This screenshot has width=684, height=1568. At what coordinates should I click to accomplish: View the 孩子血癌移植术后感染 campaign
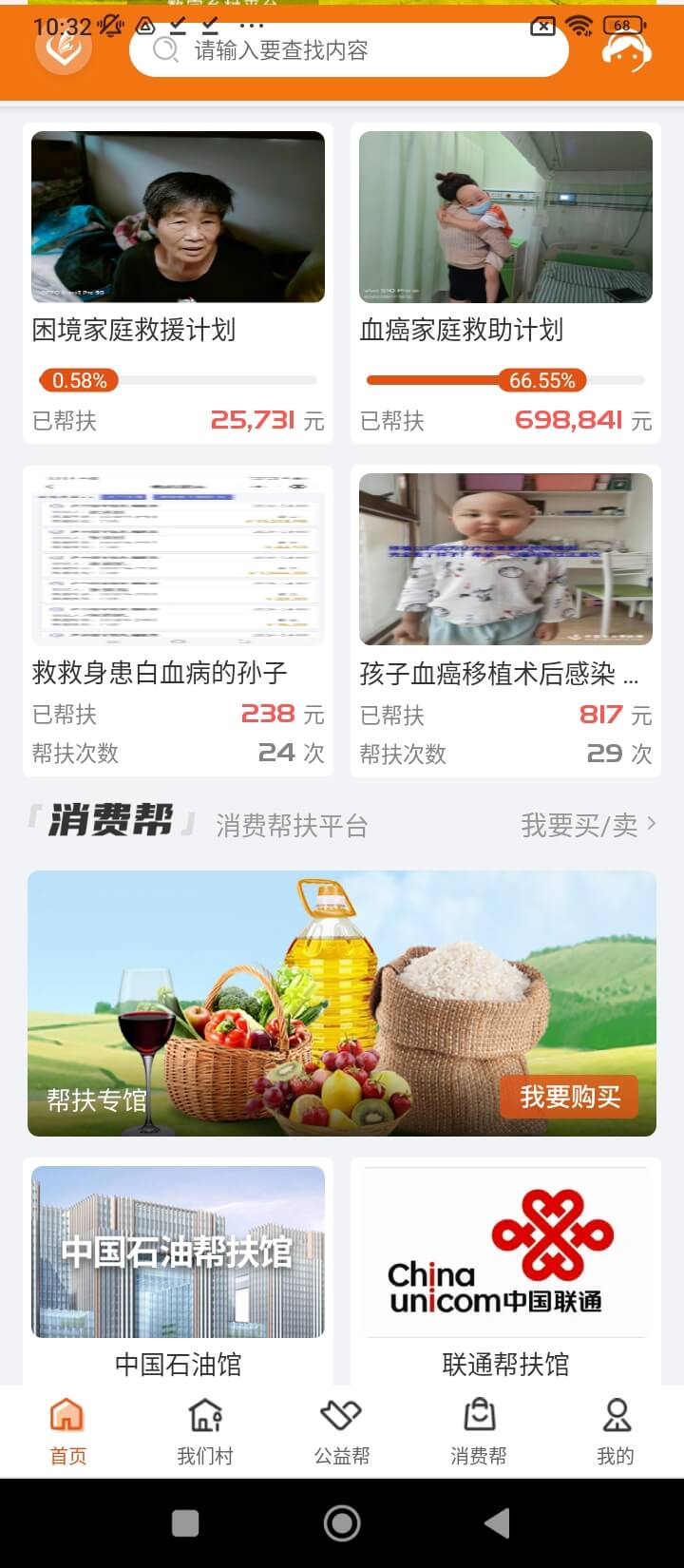click(x=505, y=620)
